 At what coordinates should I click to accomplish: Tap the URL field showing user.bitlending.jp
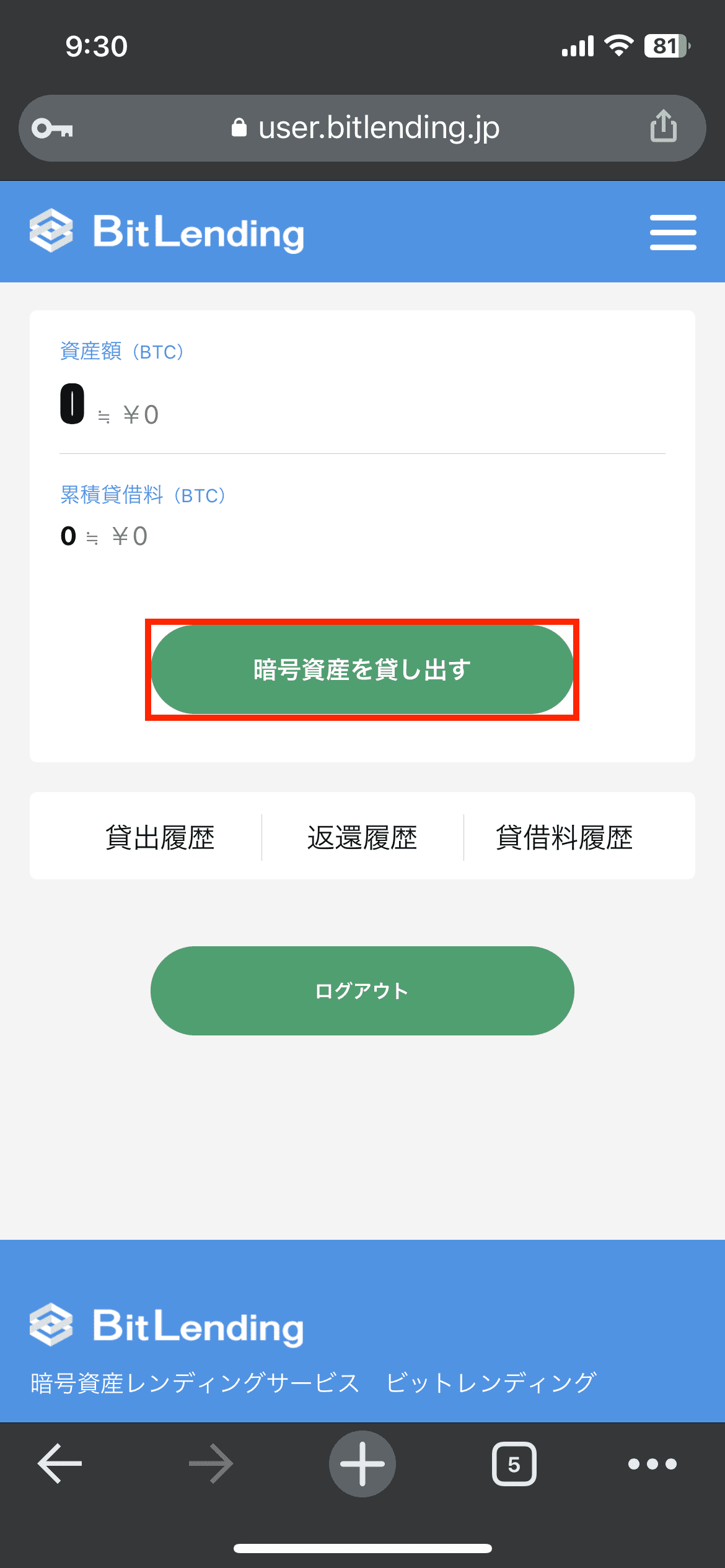[379, 127]
